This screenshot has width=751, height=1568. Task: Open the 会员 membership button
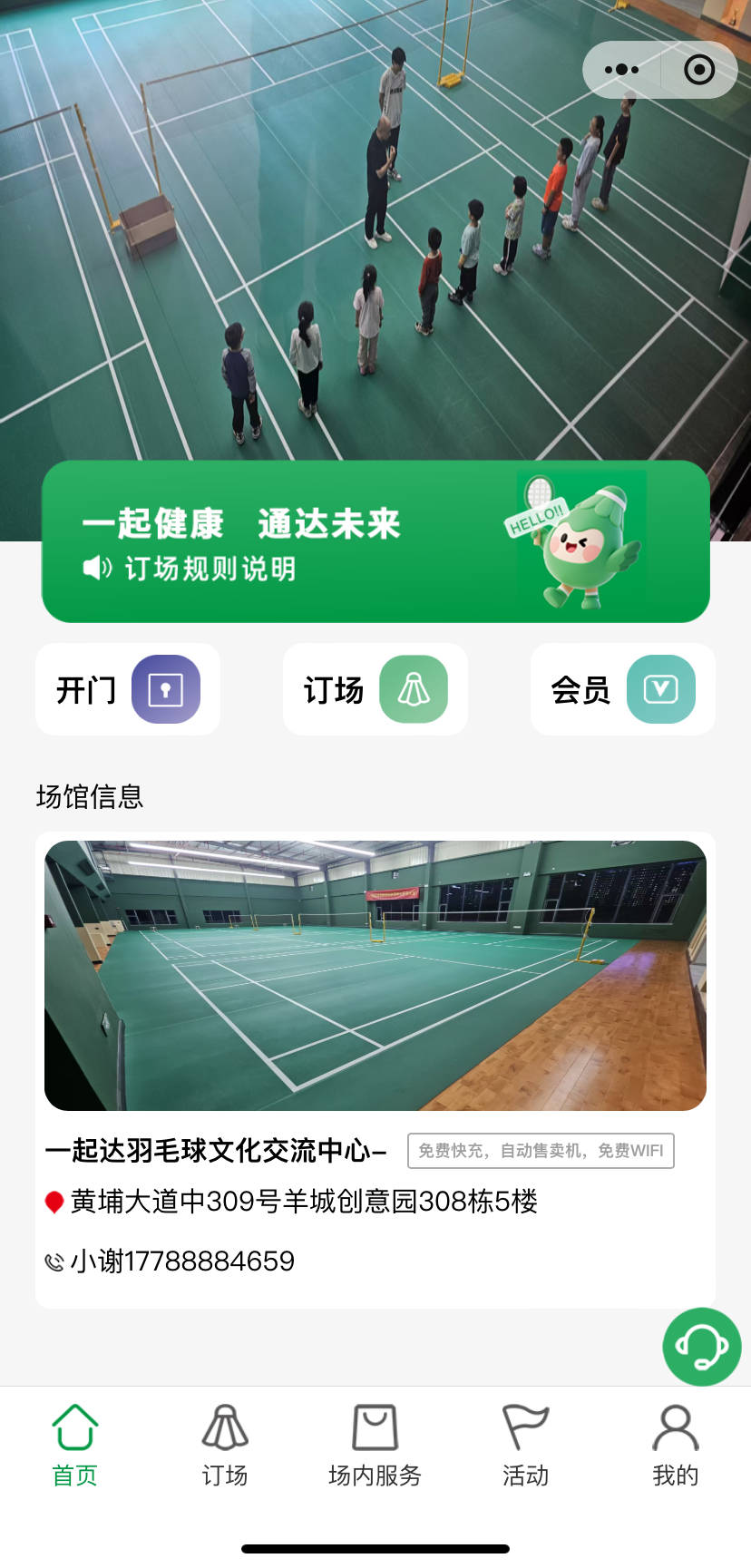(x=623, y=689)
